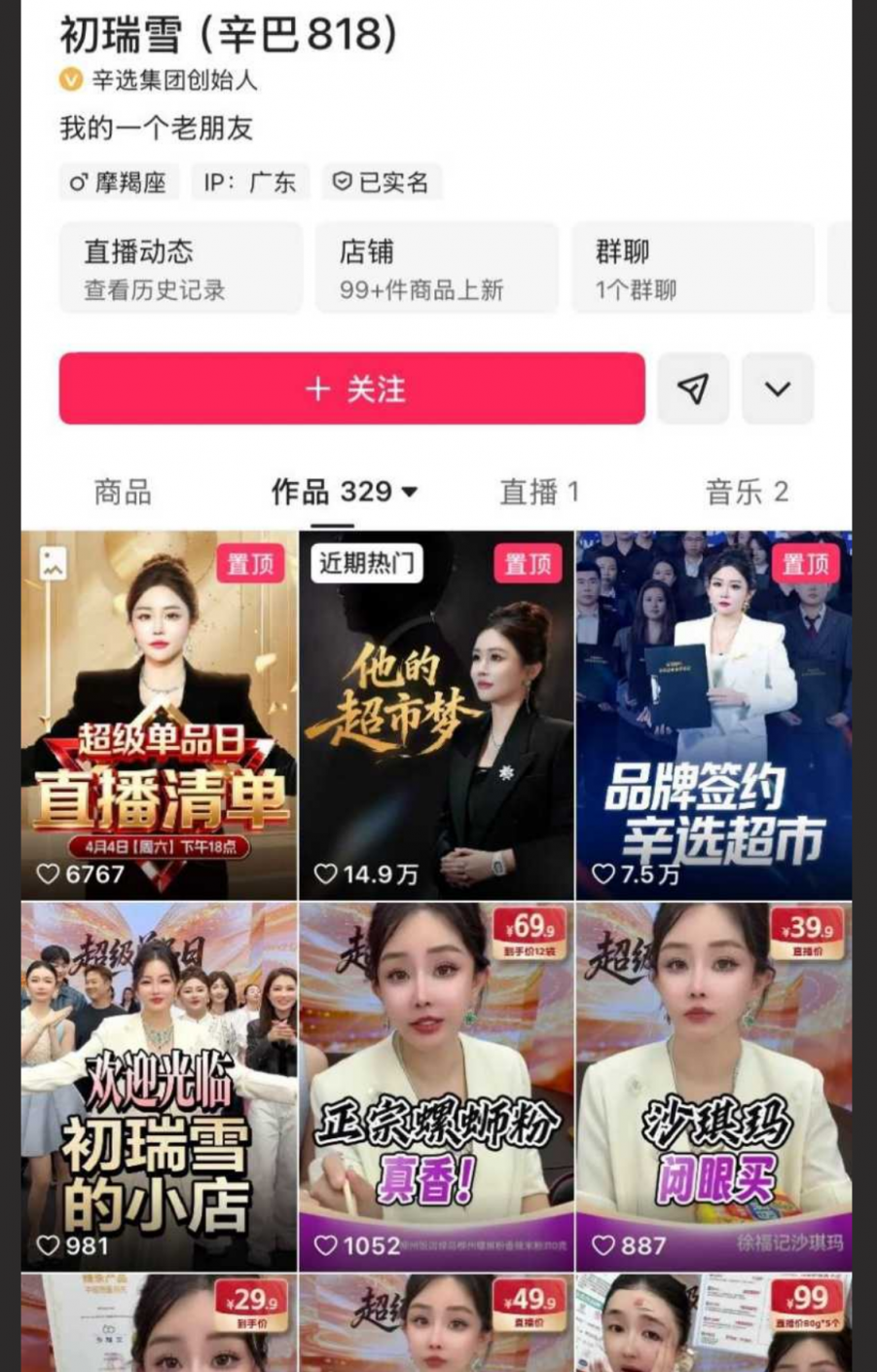The height and width of the screenshot is (1372, 877).
Task: Open the 正宗螺蛳粉 真香 video
Action: click(x=436, y=1086)
